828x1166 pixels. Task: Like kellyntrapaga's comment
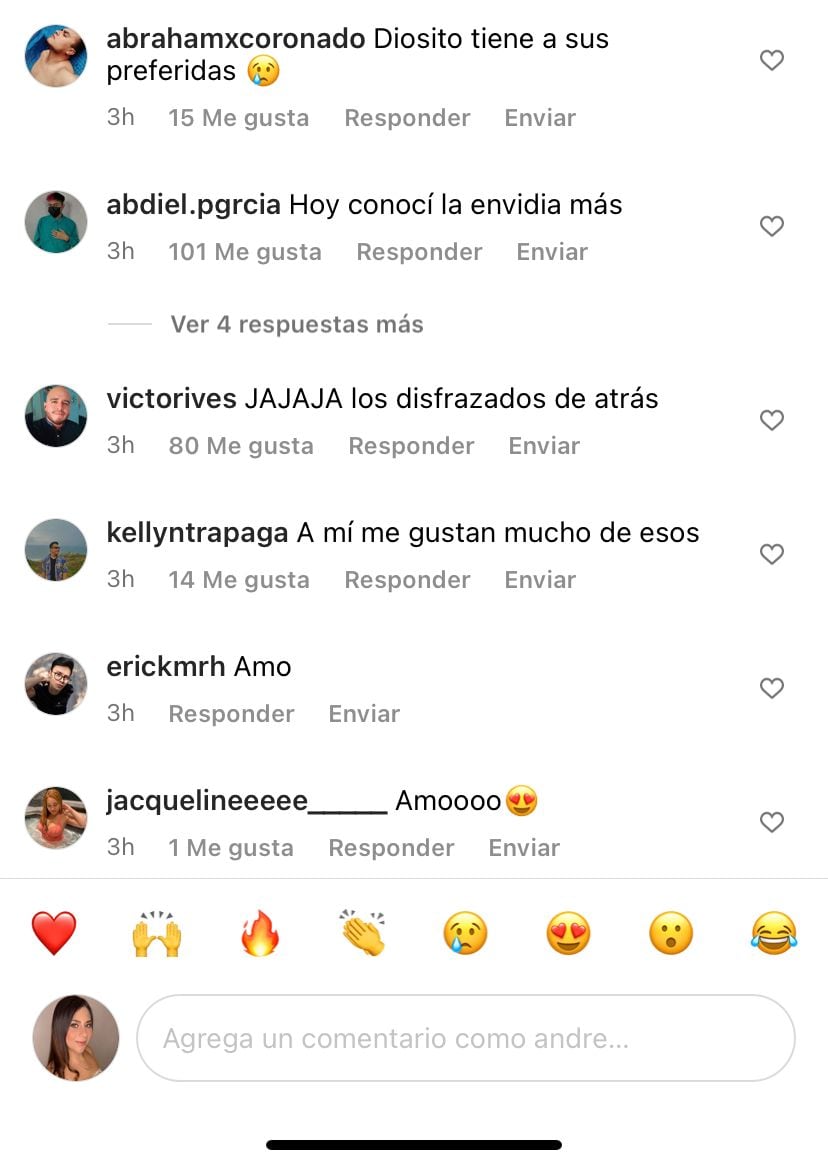771,555
